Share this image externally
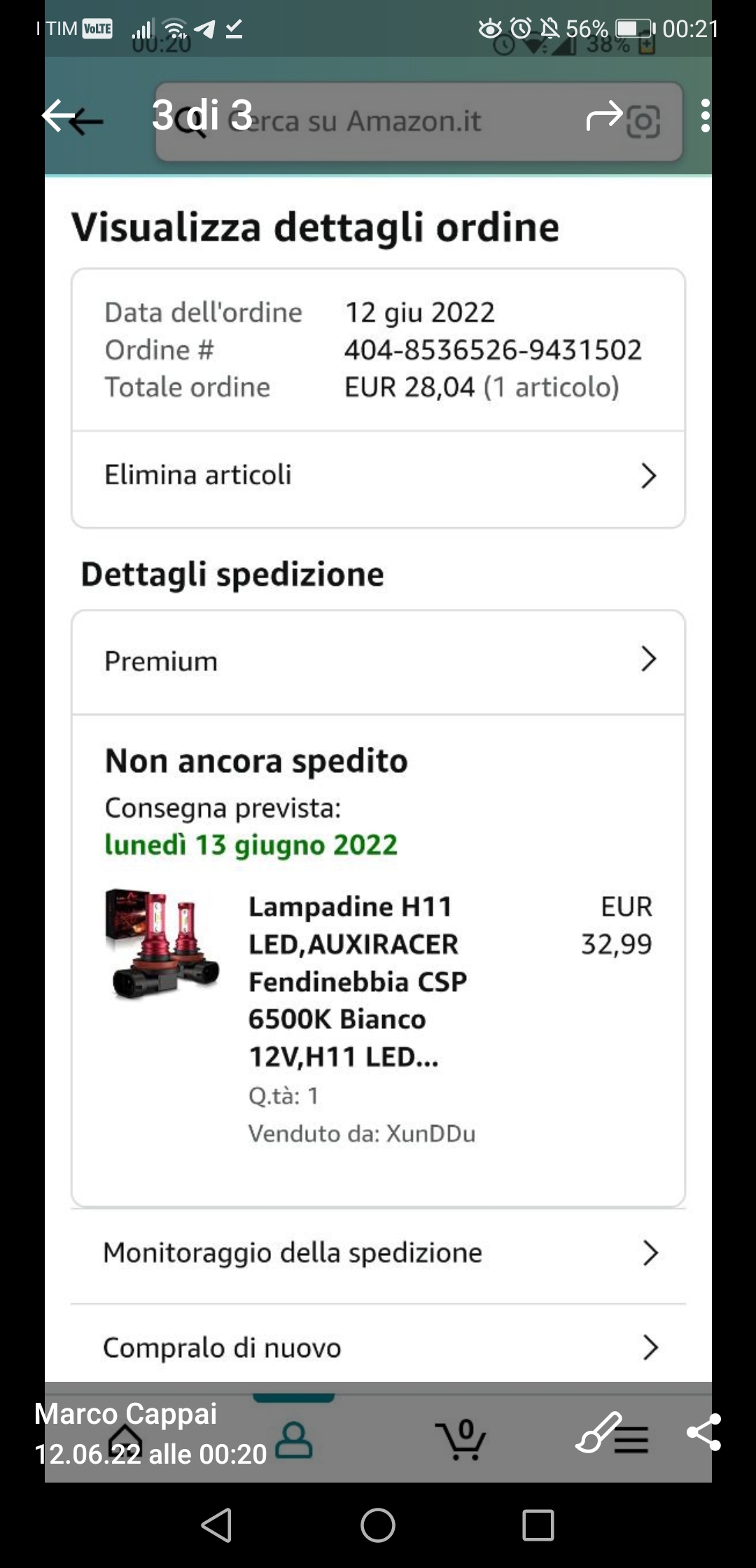Image resolution: width=756 pixels, height=1568 pixels. pyautogui.click(x=703, y=1432)
